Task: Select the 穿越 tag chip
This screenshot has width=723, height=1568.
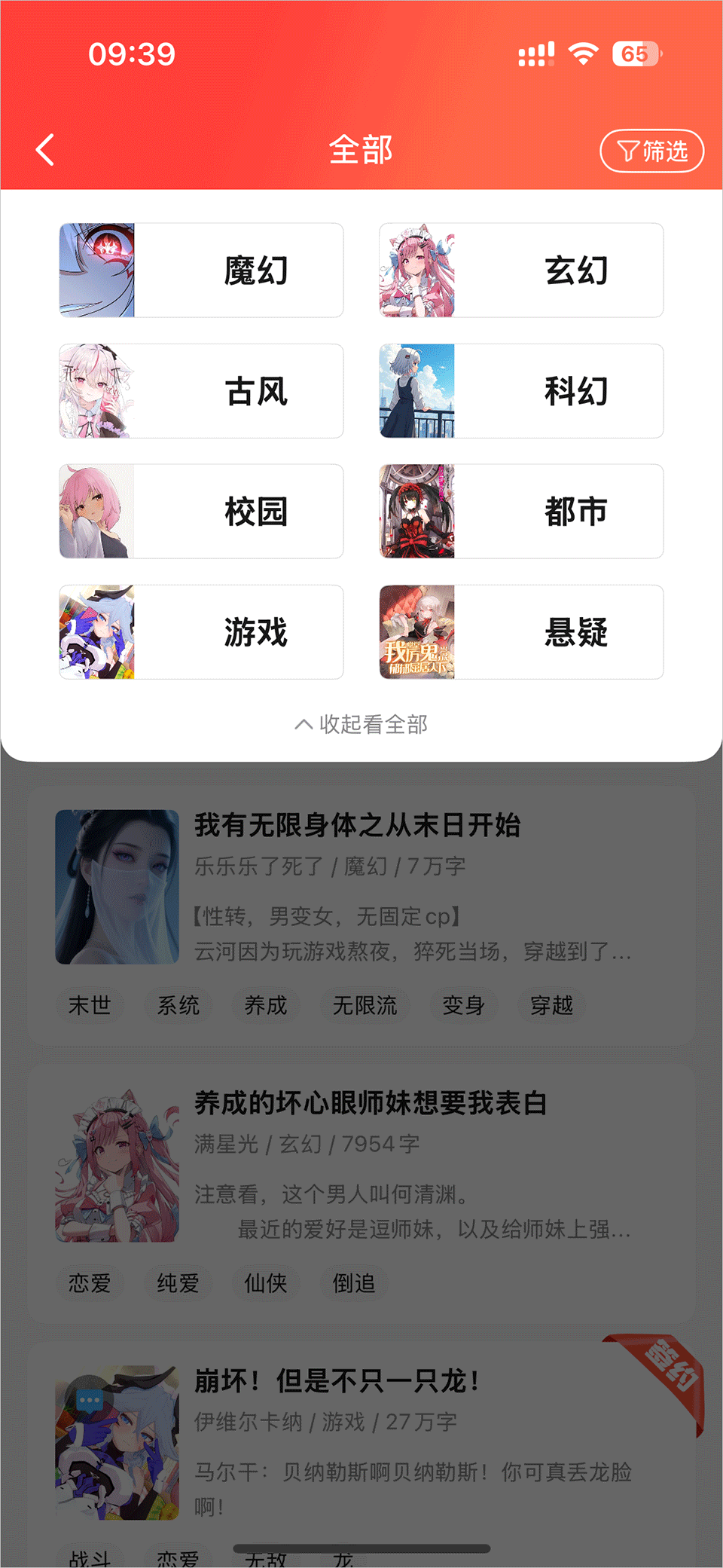Action: coord(551,1005)
